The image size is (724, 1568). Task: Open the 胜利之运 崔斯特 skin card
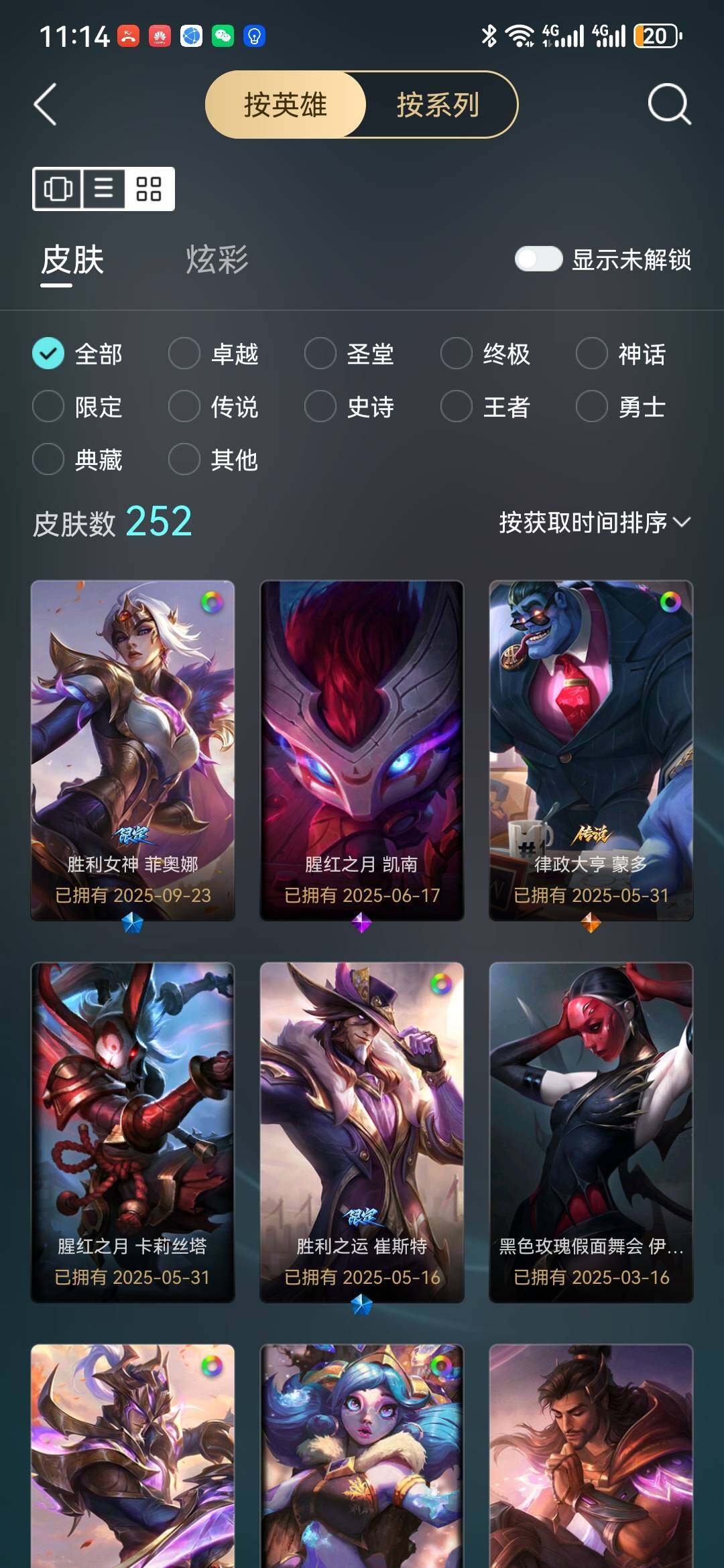(x=362, y=1132)
